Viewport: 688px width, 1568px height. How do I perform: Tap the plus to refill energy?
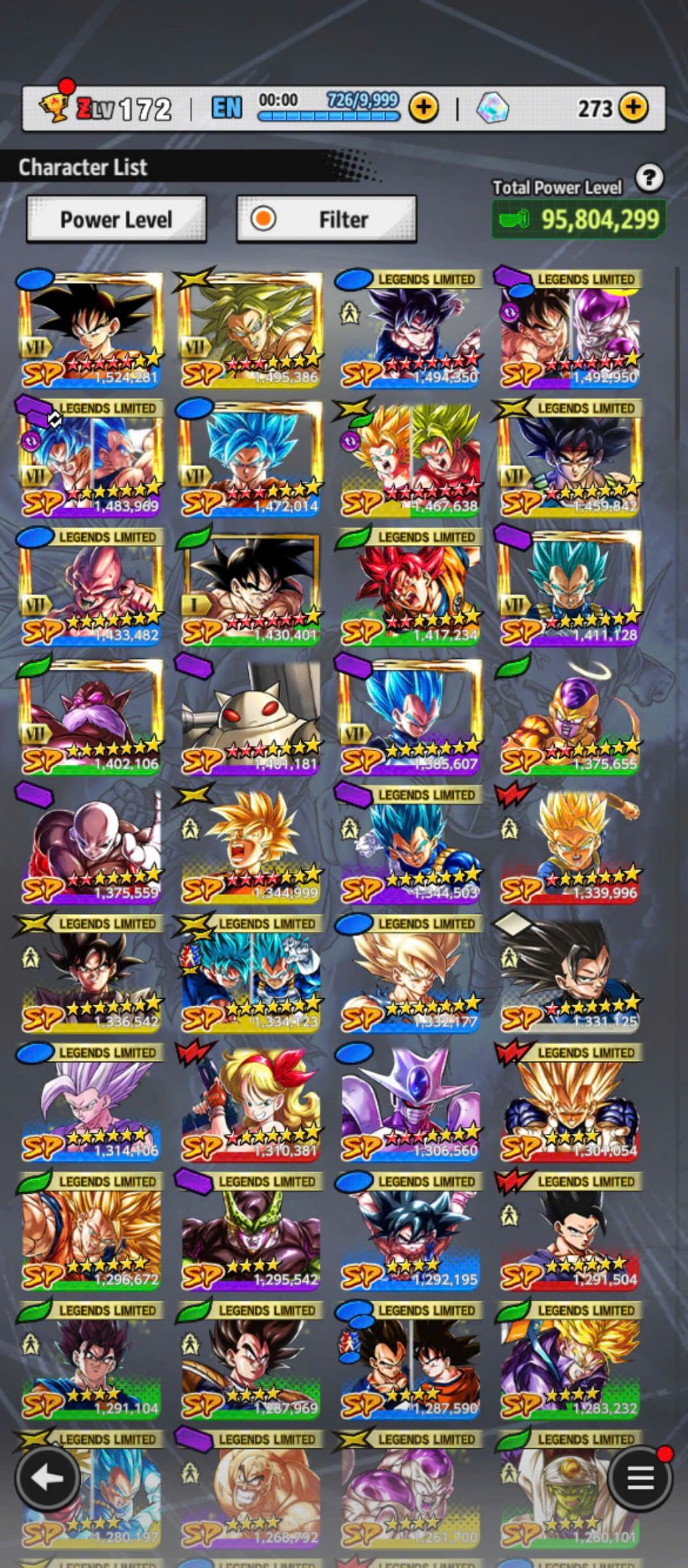424,107
